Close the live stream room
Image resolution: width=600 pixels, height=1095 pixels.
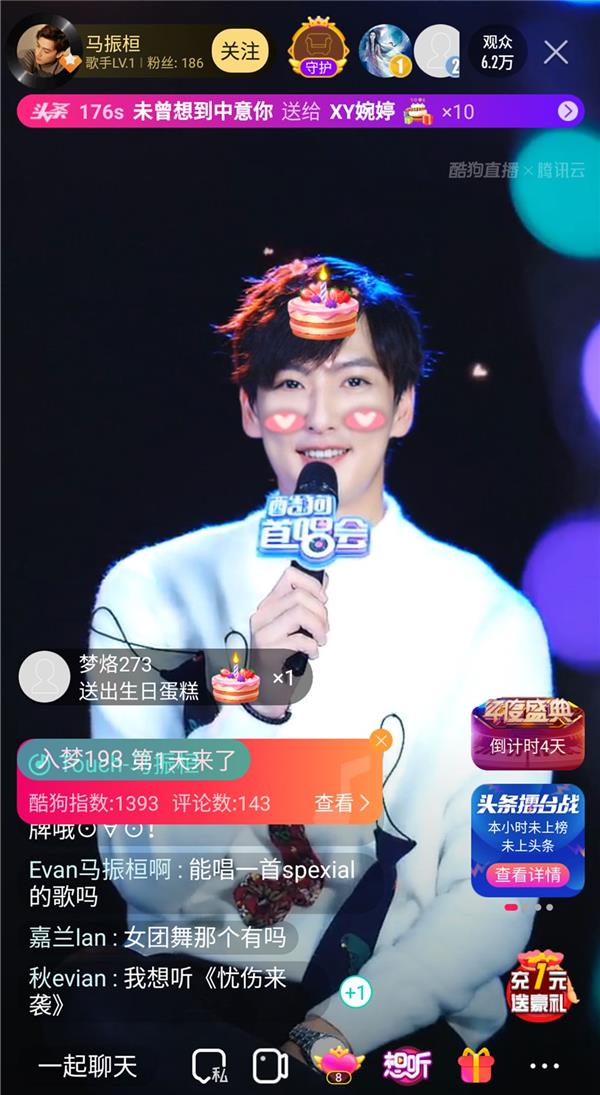556,52
